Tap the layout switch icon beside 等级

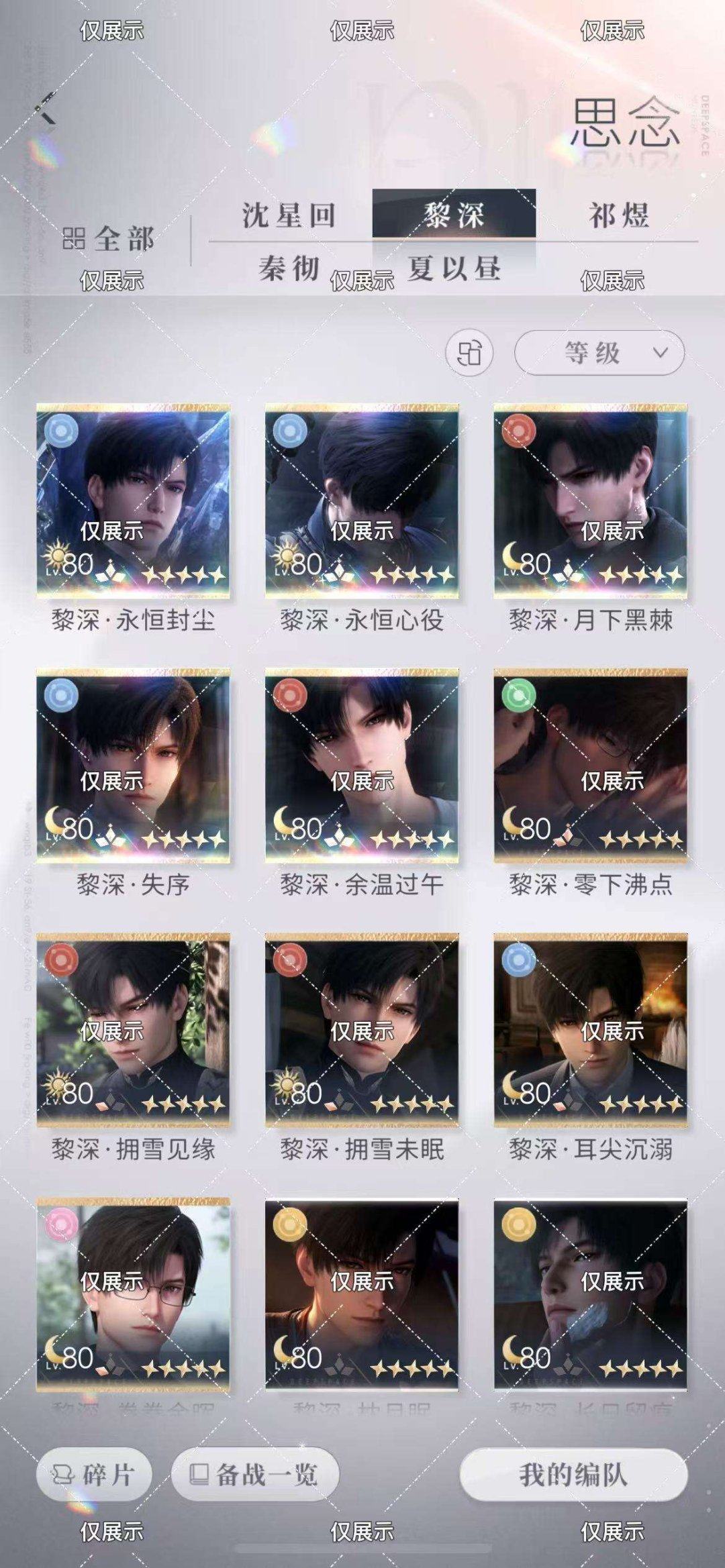469,352
